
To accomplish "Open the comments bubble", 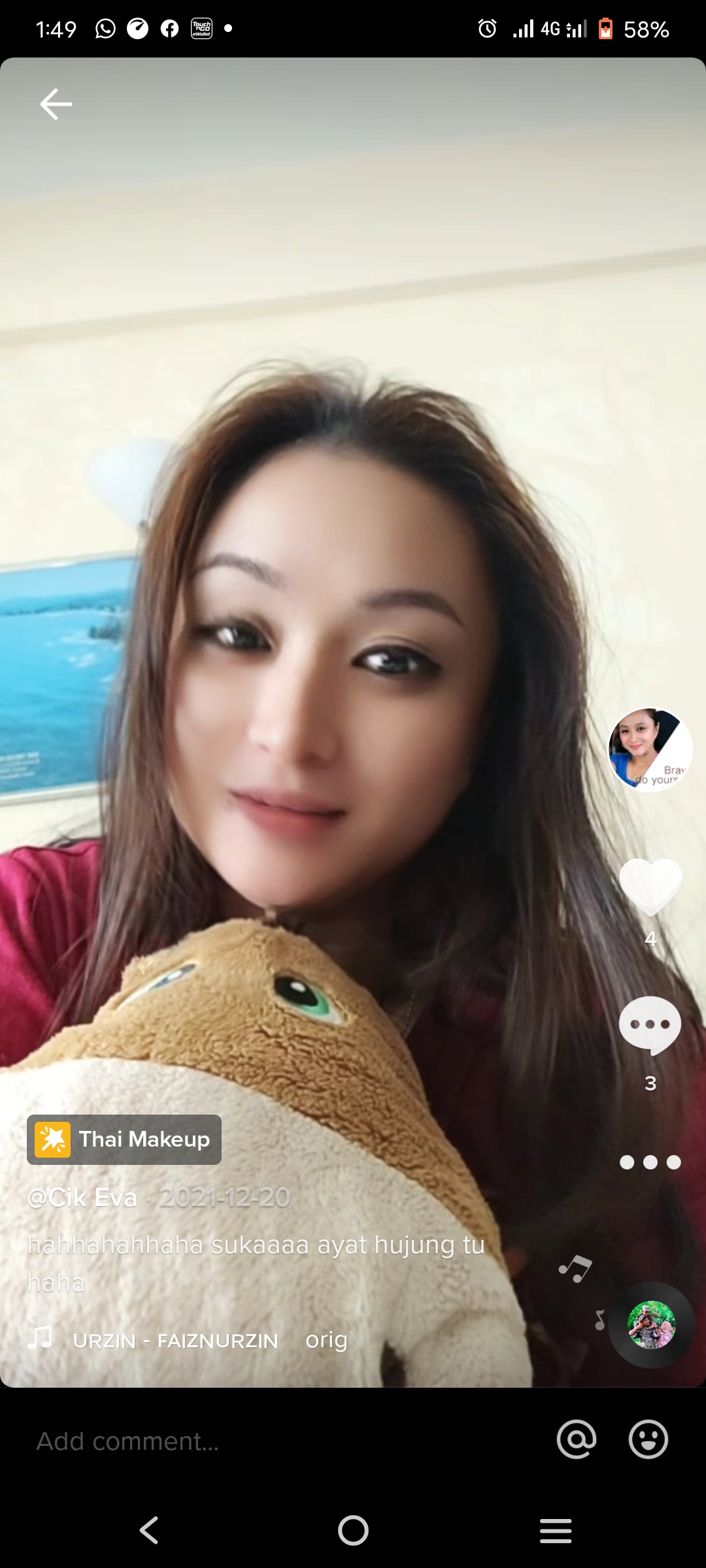I will coord(650,1025).
